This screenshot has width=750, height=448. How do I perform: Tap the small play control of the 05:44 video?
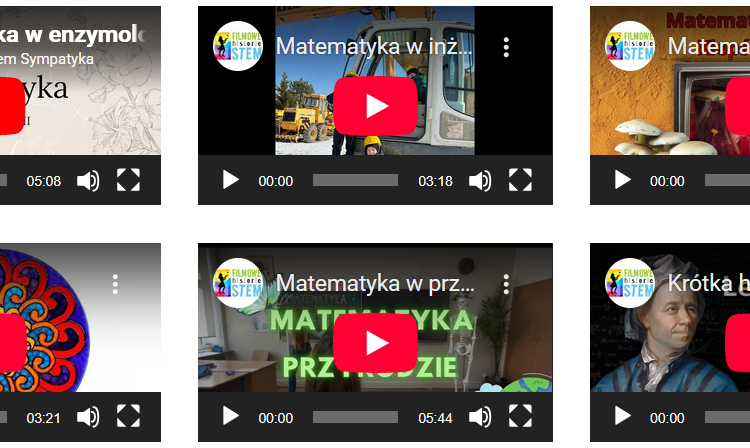[x=231, y=417]
